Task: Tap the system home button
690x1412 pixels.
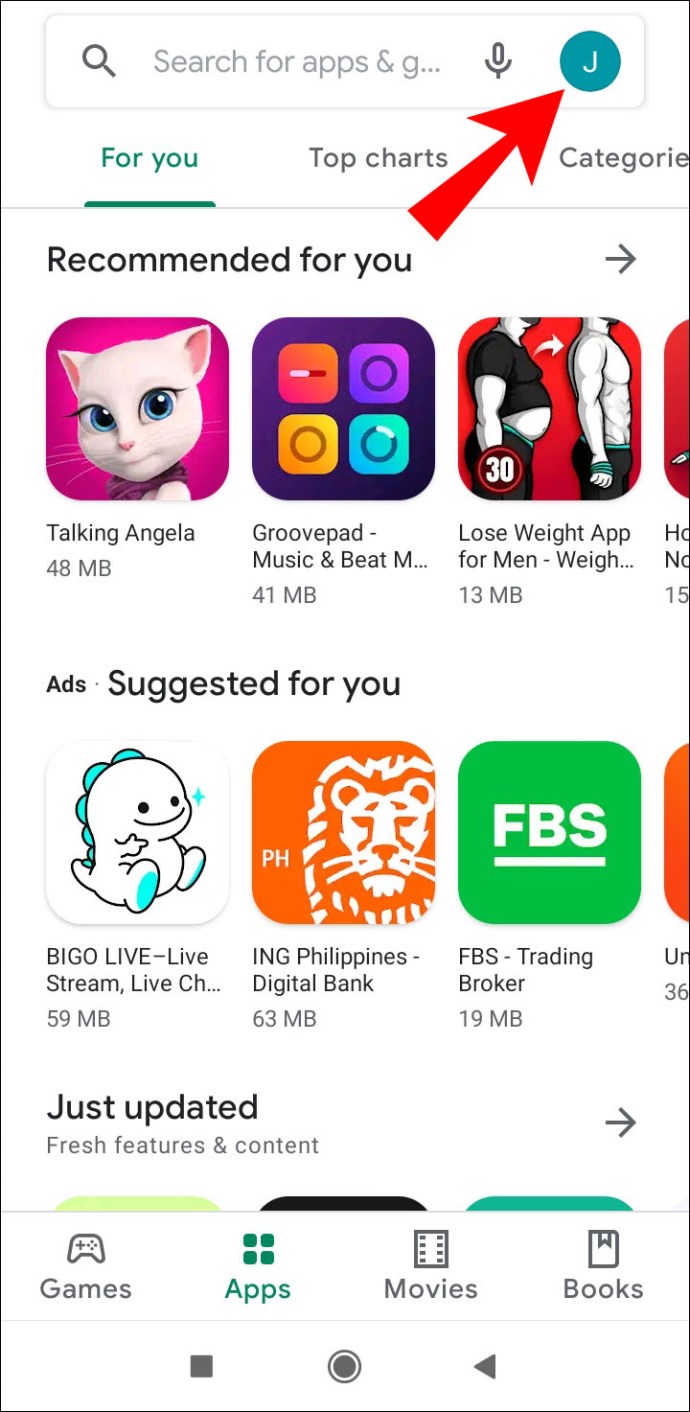Action: click(x=345, y=1366)
